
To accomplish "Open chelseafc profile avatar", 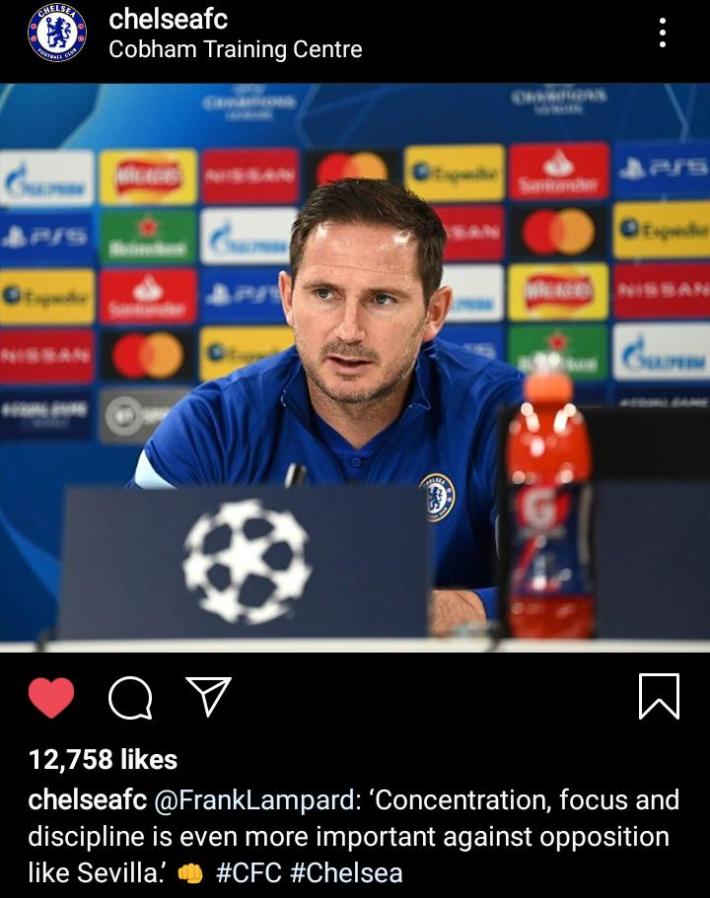I will coord(57,33).
